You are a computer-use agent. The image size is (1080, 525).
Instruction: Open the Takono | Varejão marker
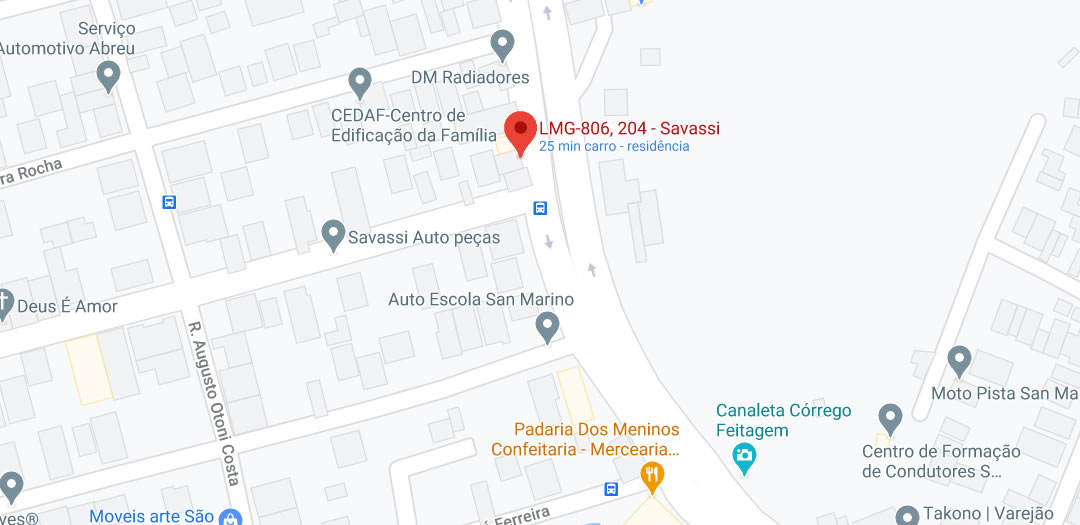907,516
